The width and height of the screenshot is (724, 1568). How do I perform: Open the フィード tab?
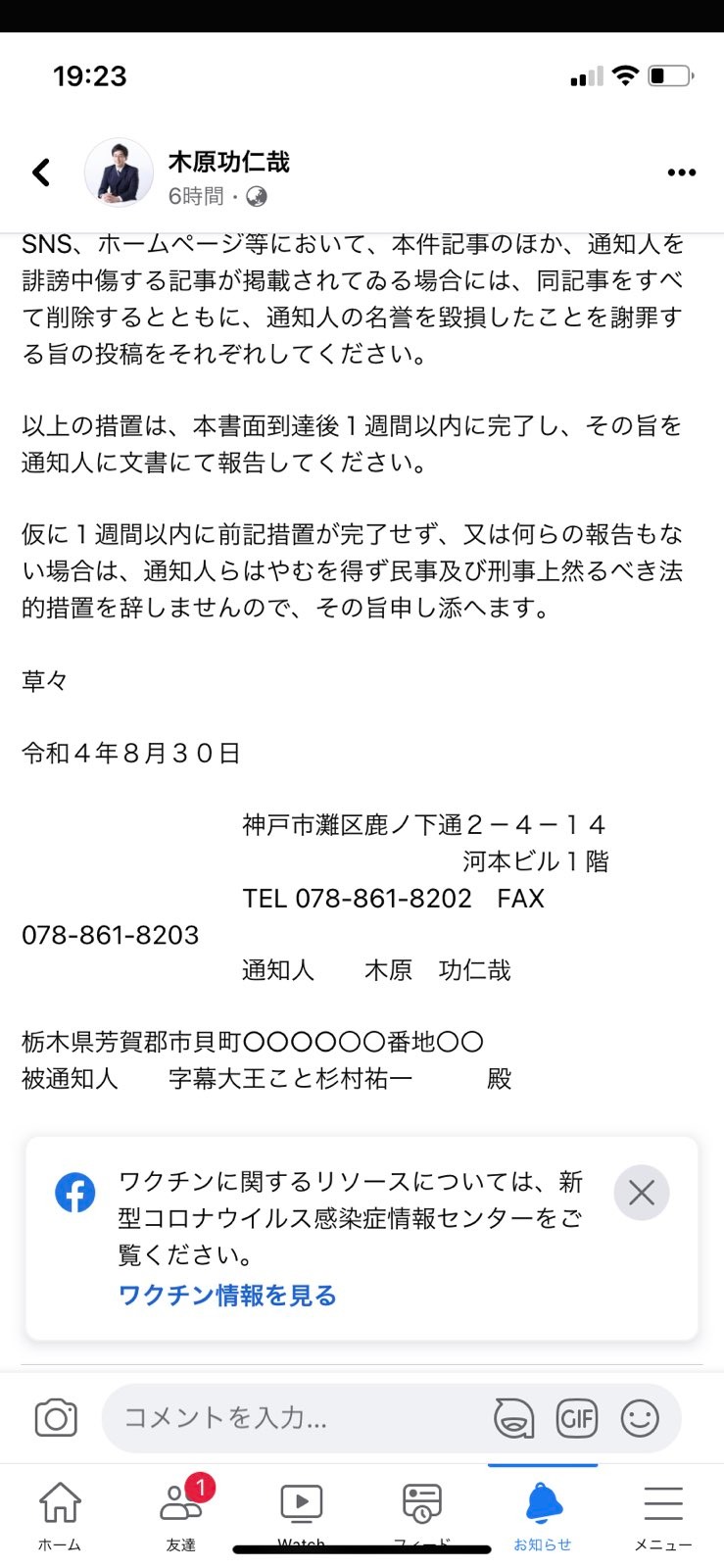422,1514
